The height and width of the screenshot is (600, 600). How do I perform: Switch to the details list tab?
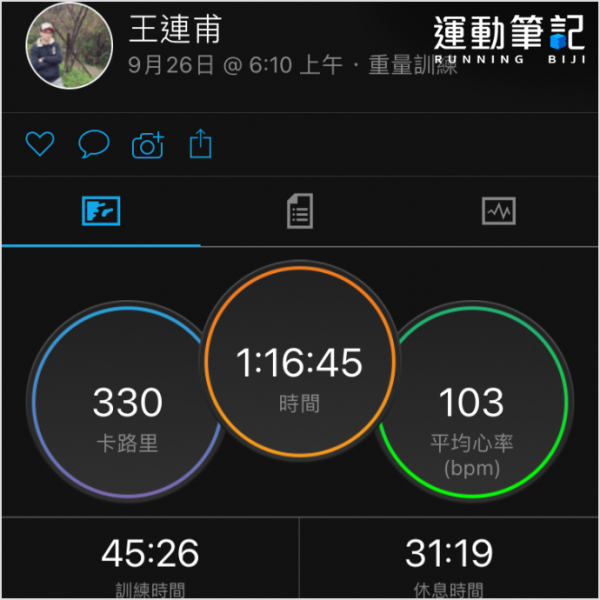pos(299,211)
